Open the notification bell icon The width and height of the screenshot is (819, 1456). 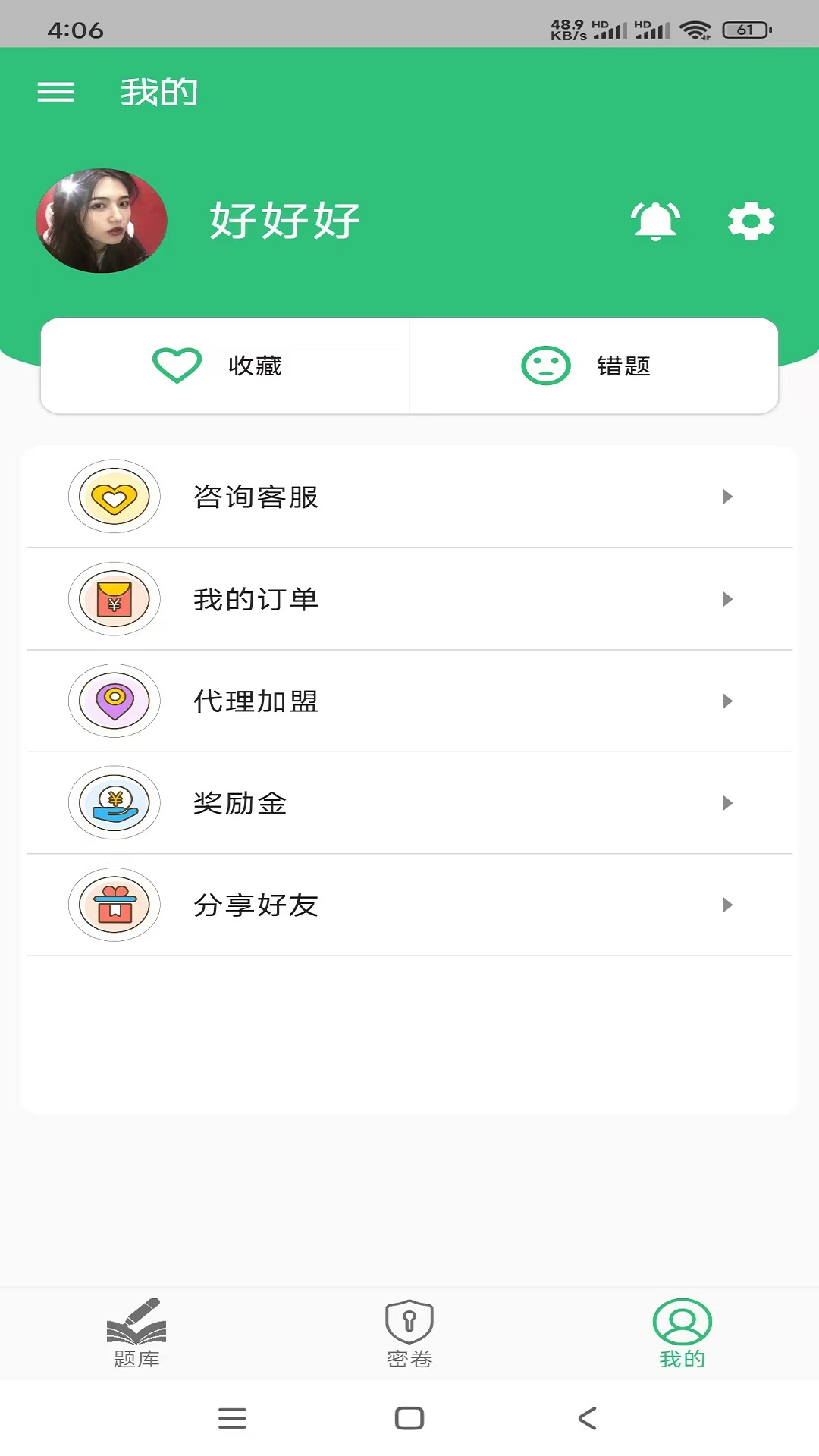click(x=656, y=221)
